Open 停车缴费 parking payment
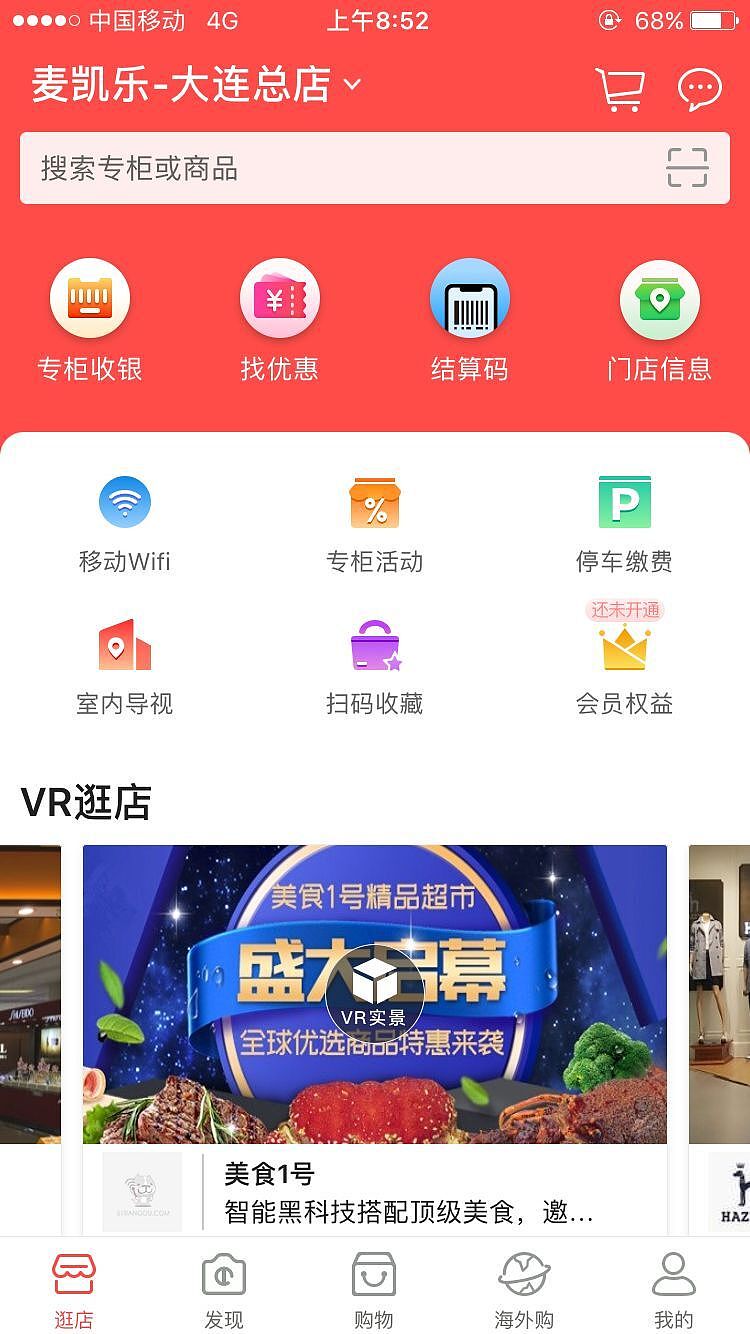The image size is (750, 1334). click(625, 520)
